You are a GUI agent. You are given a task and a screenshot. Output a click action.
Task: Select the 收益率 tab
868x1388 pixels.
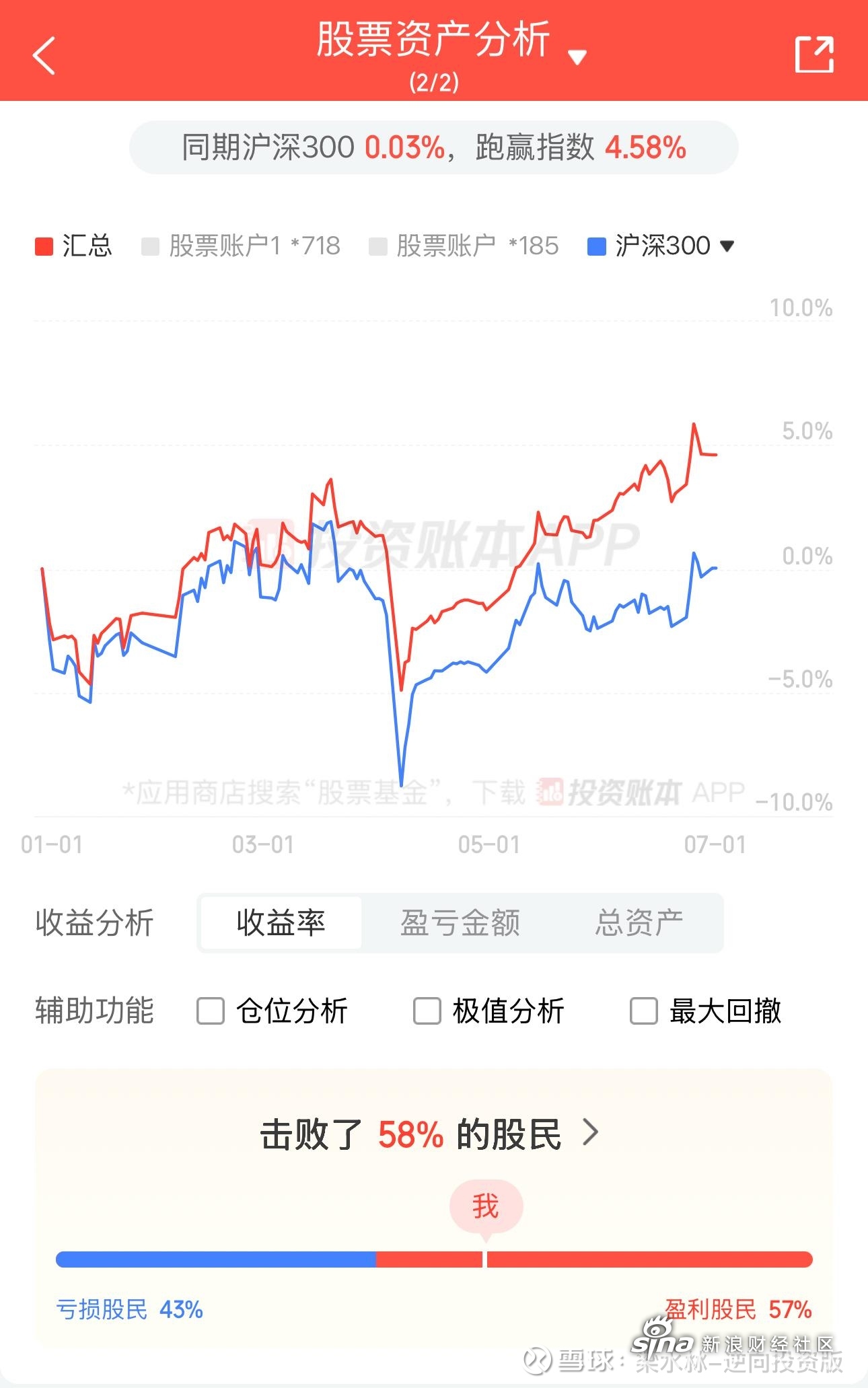pos(281,922)
